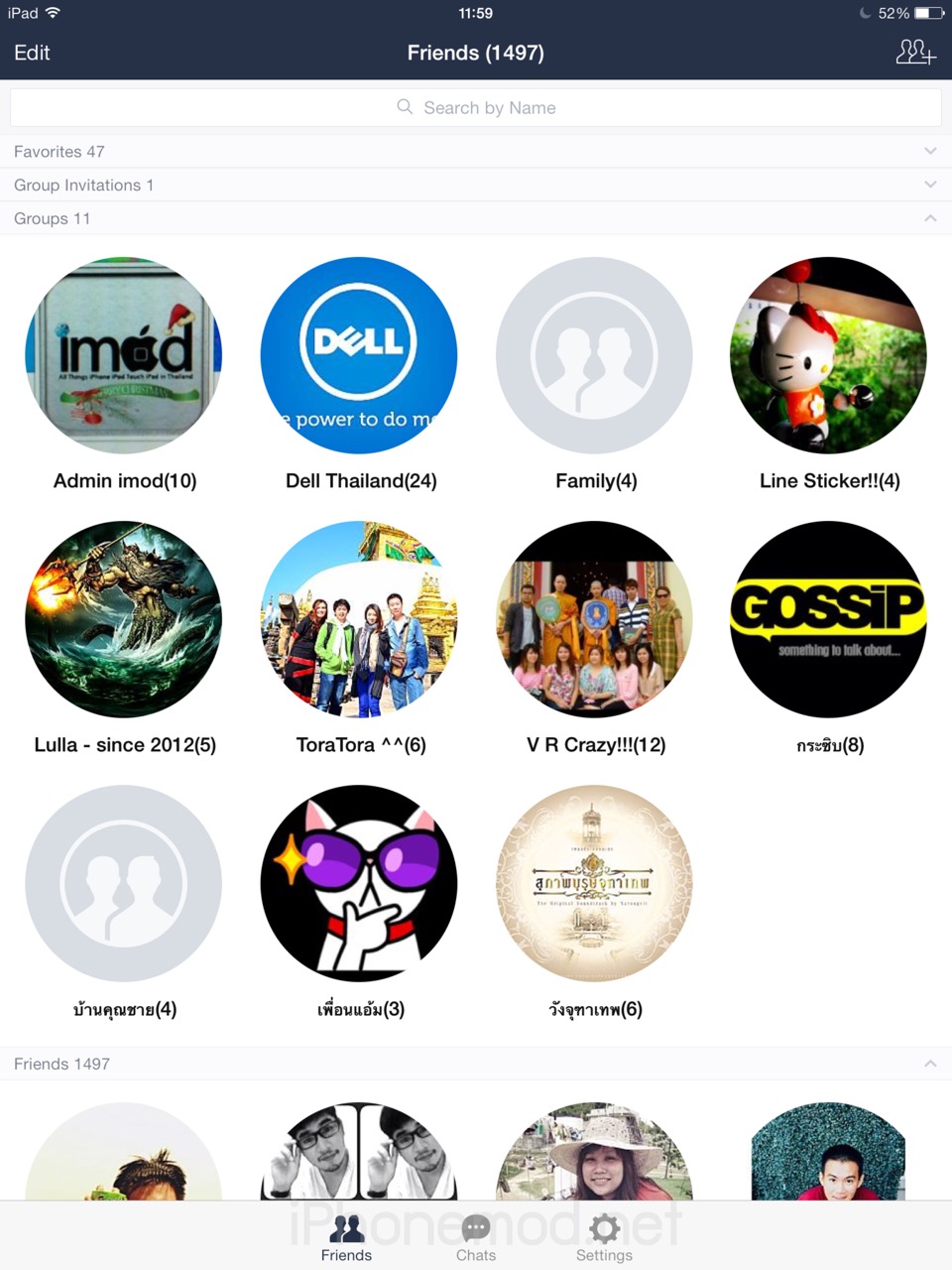952x1270 pixels.
Task: Switch to the Chats tab
Action: point(476,1237)
